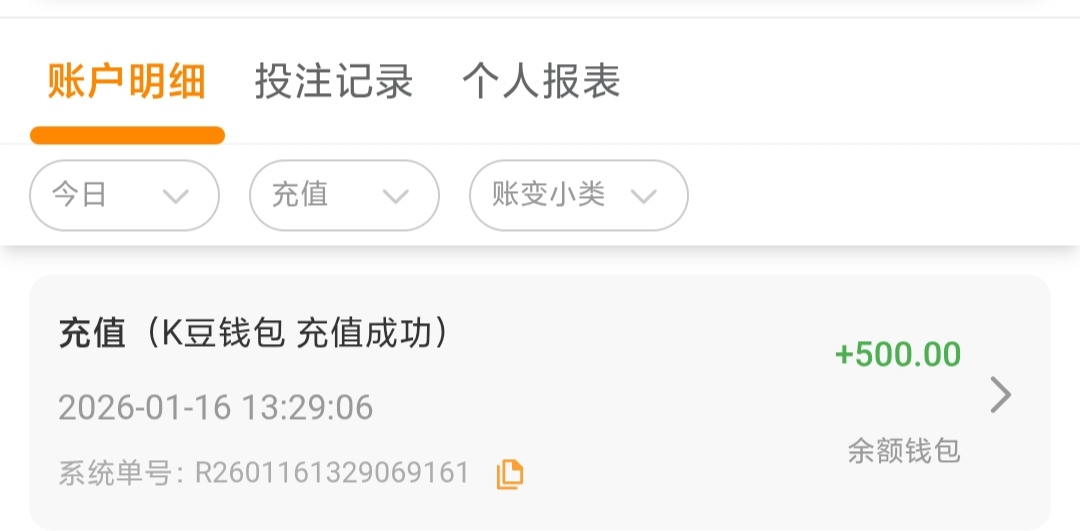Open the 账变小类 dropdown
The width and height of the screenshot is (1080, 531).
(578, 195)
